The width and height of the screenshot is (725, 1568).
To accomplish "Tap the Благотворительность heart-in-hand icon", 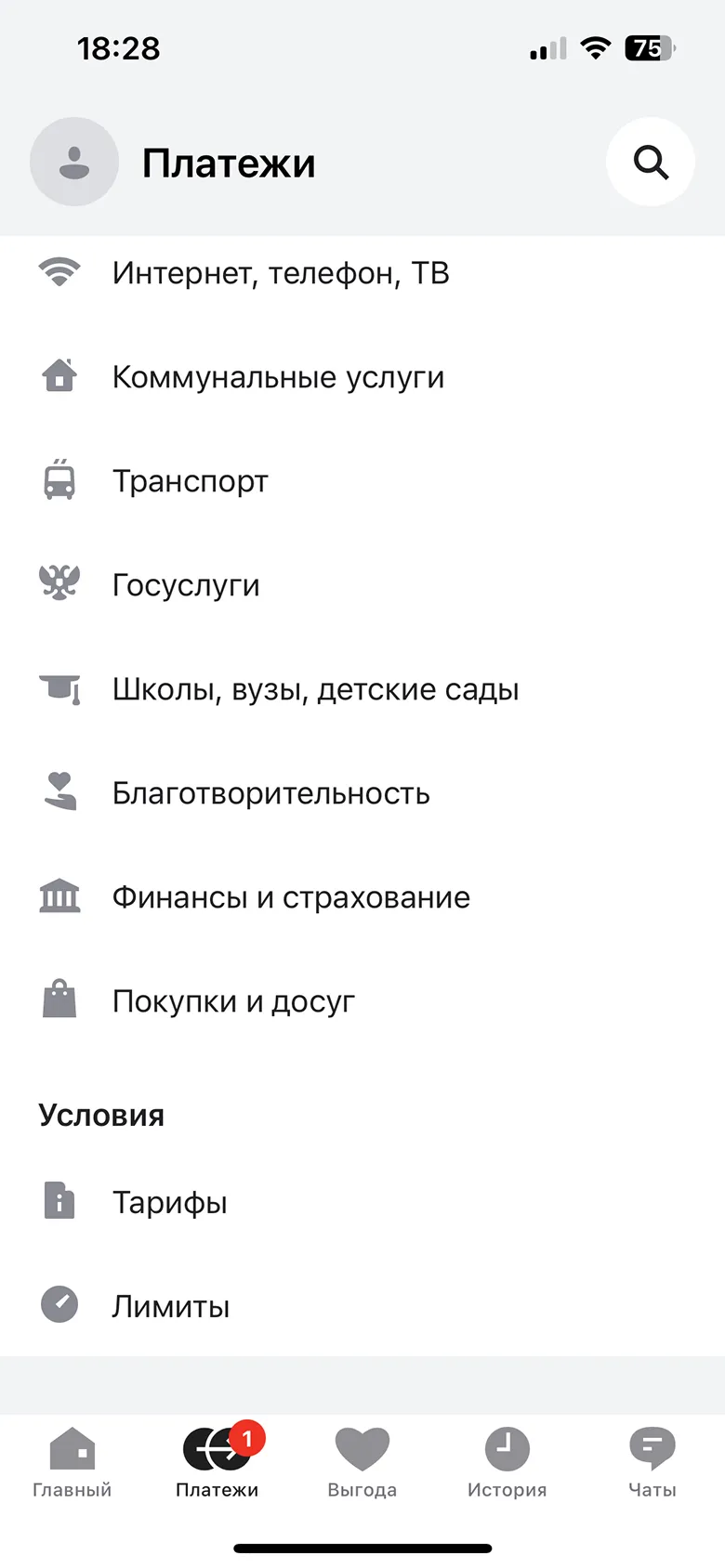I will [x=59, y=792].
